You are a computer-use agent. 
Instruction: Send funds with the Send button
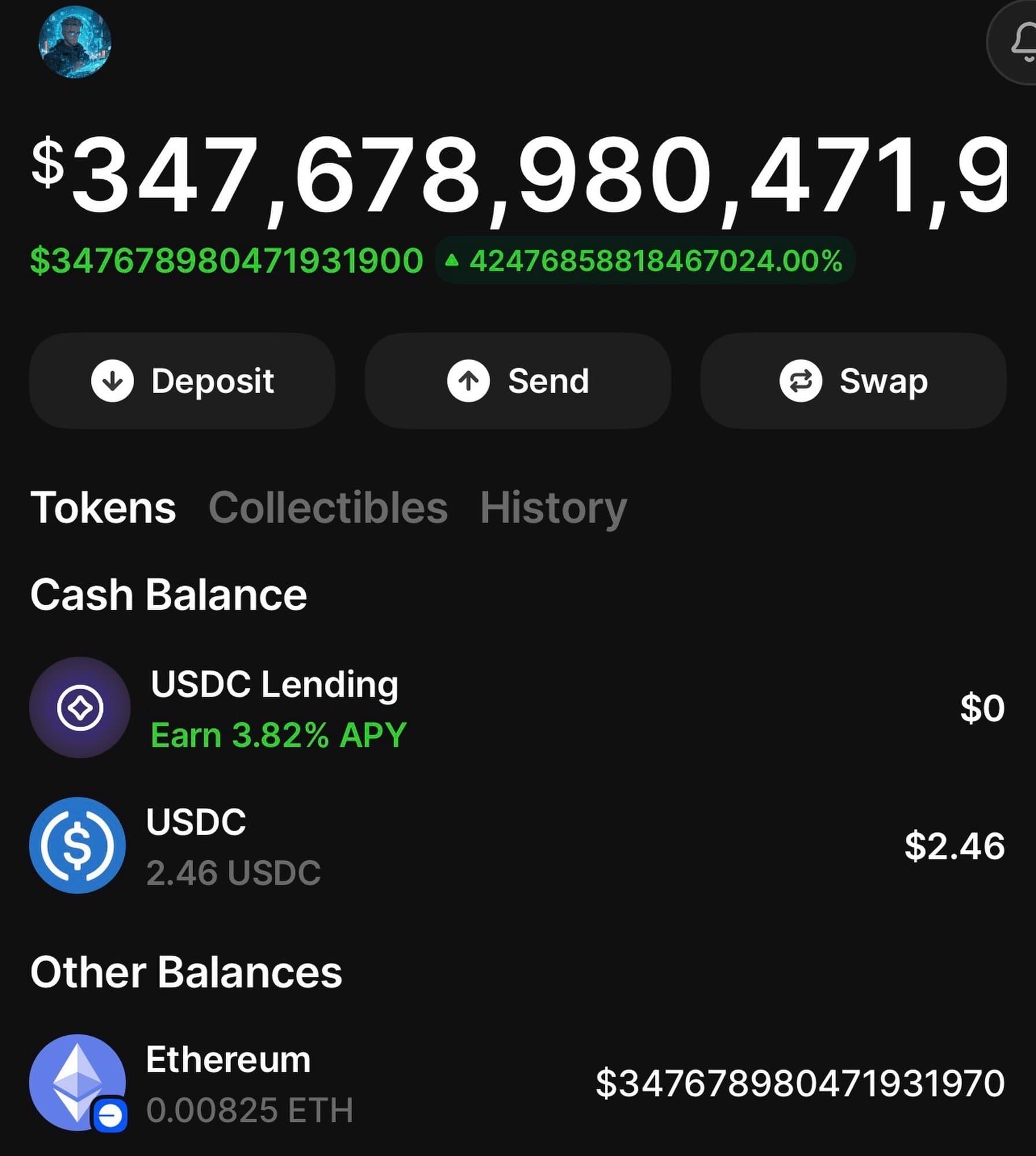click(x=517, y=381)
